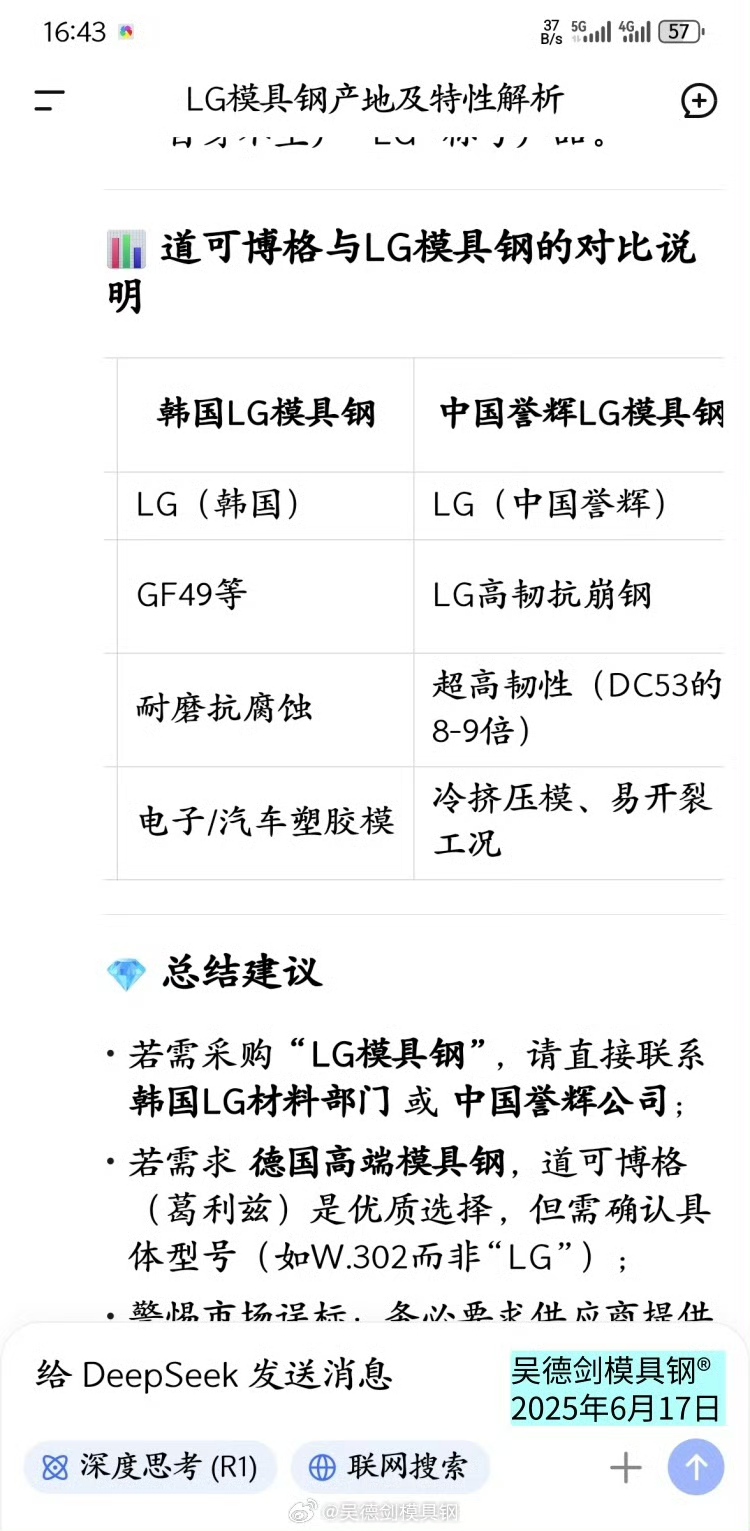Open the plus attachment options
This screenshot has width=750, height=1531.
[x=625, y=1467]
